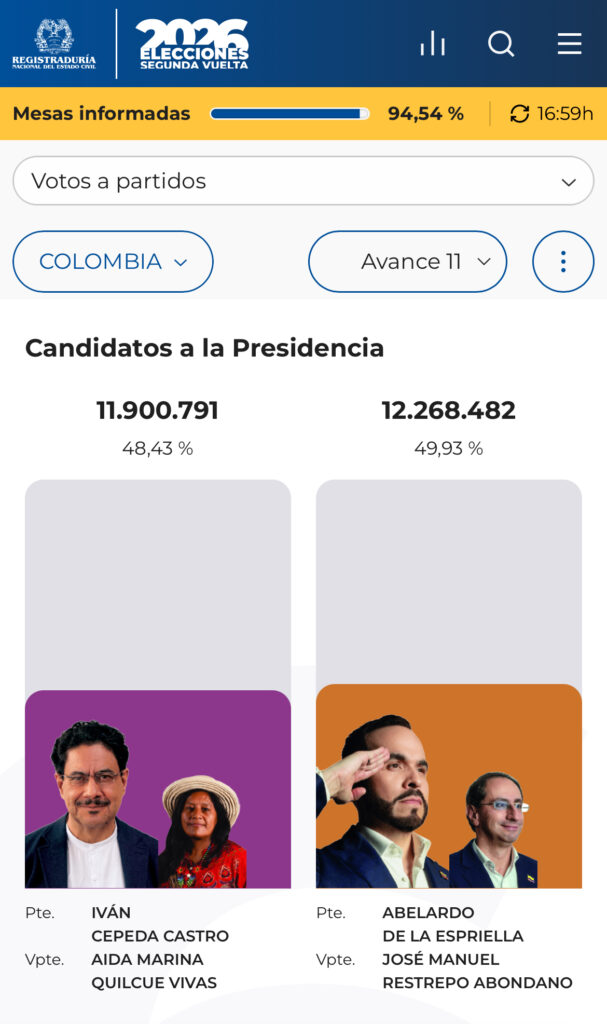
Task: Open the search magnifier
Action: (x=501, y=44)
